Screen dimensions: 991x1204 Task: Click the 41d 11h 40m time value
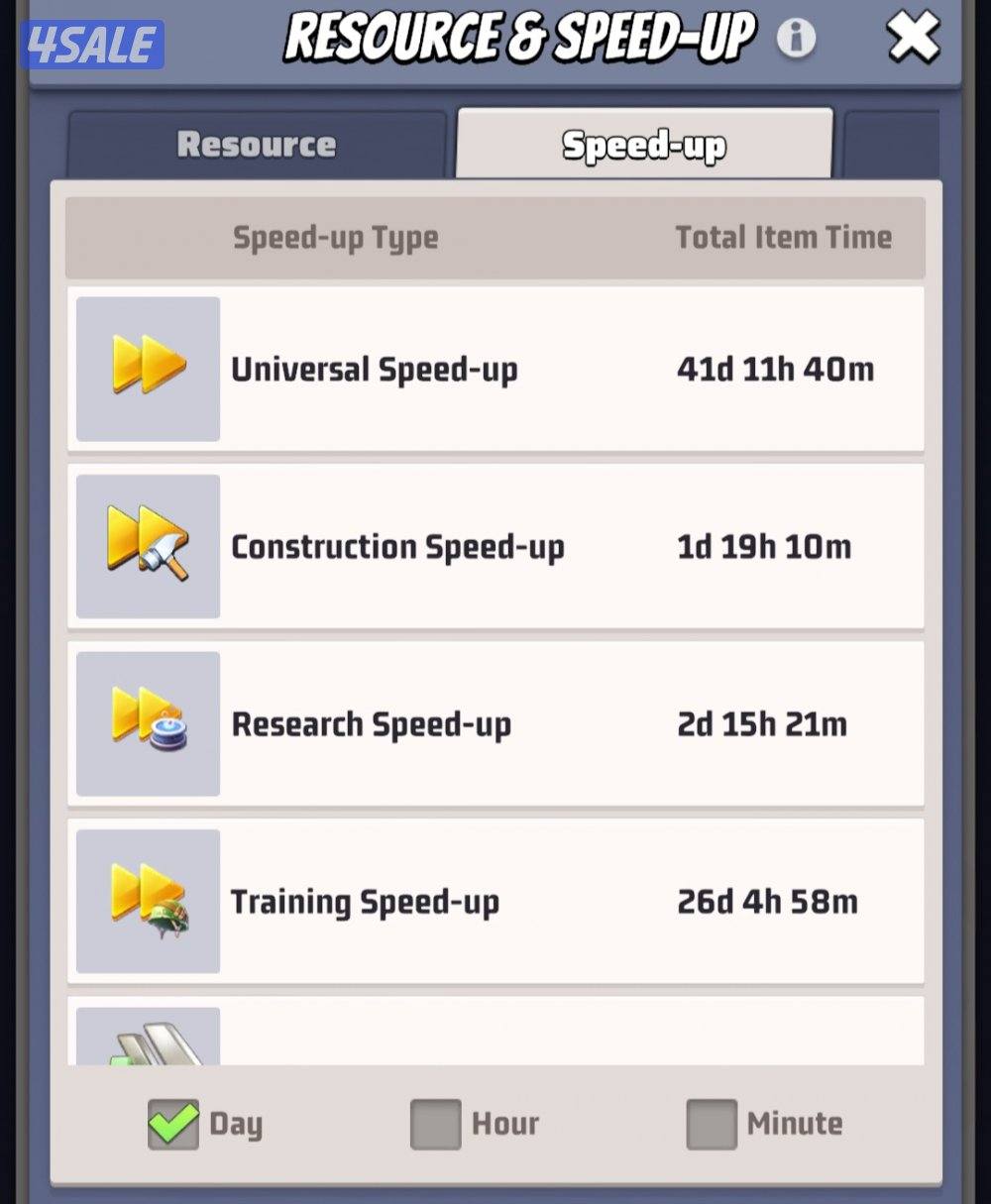click(775, 368)
